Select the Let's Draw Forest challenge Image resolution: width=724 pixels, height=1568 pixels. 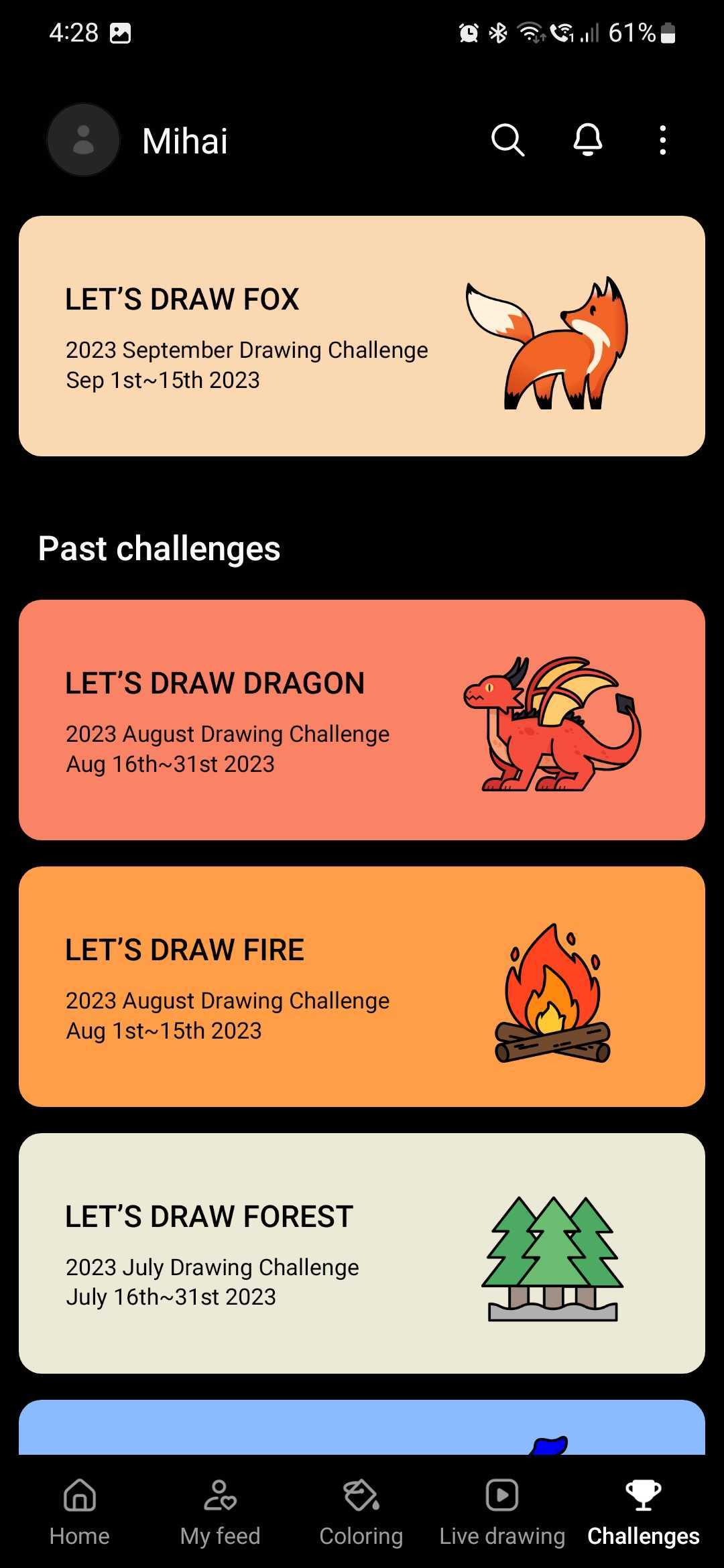362,1253
